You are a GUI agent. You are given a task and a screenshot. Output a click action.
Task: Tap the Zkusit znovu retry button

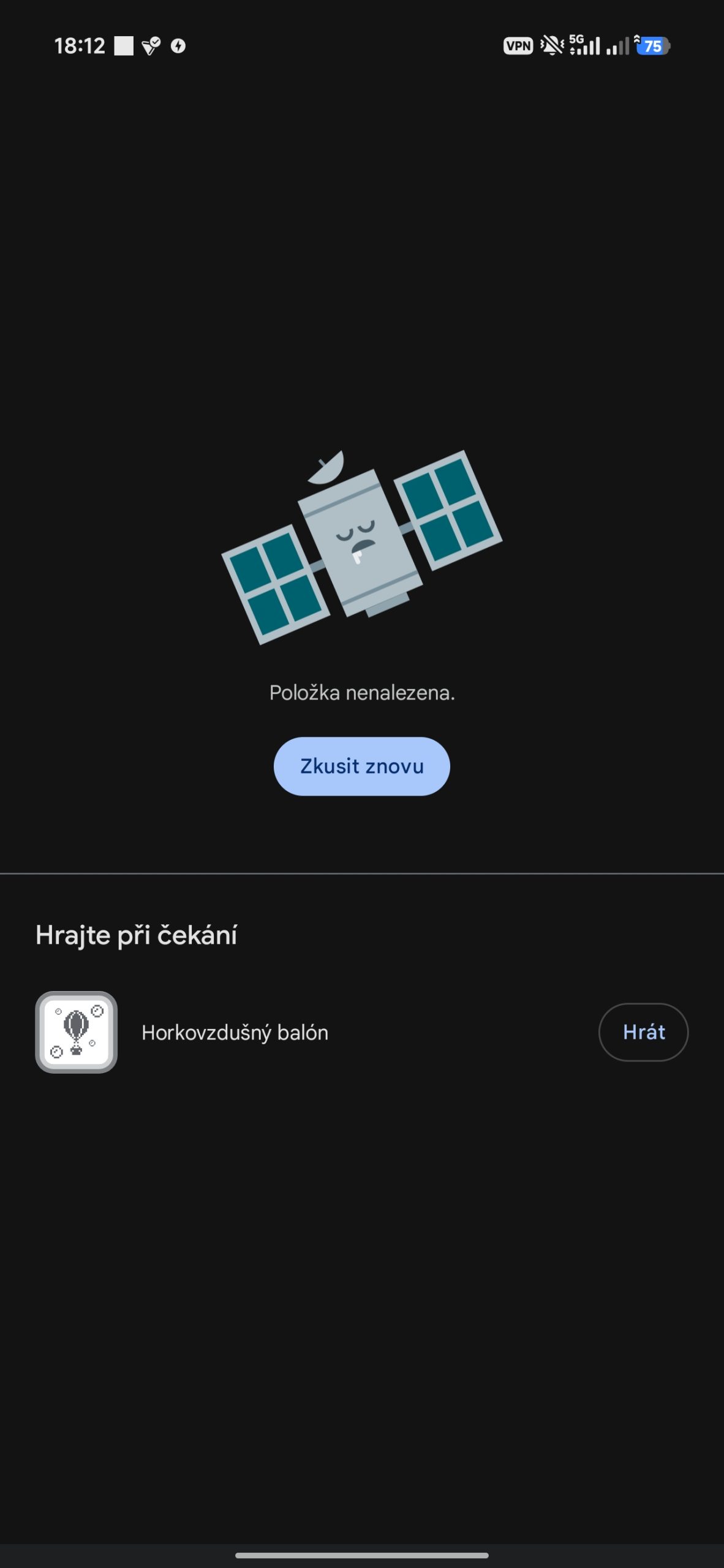tap(361, 766)
